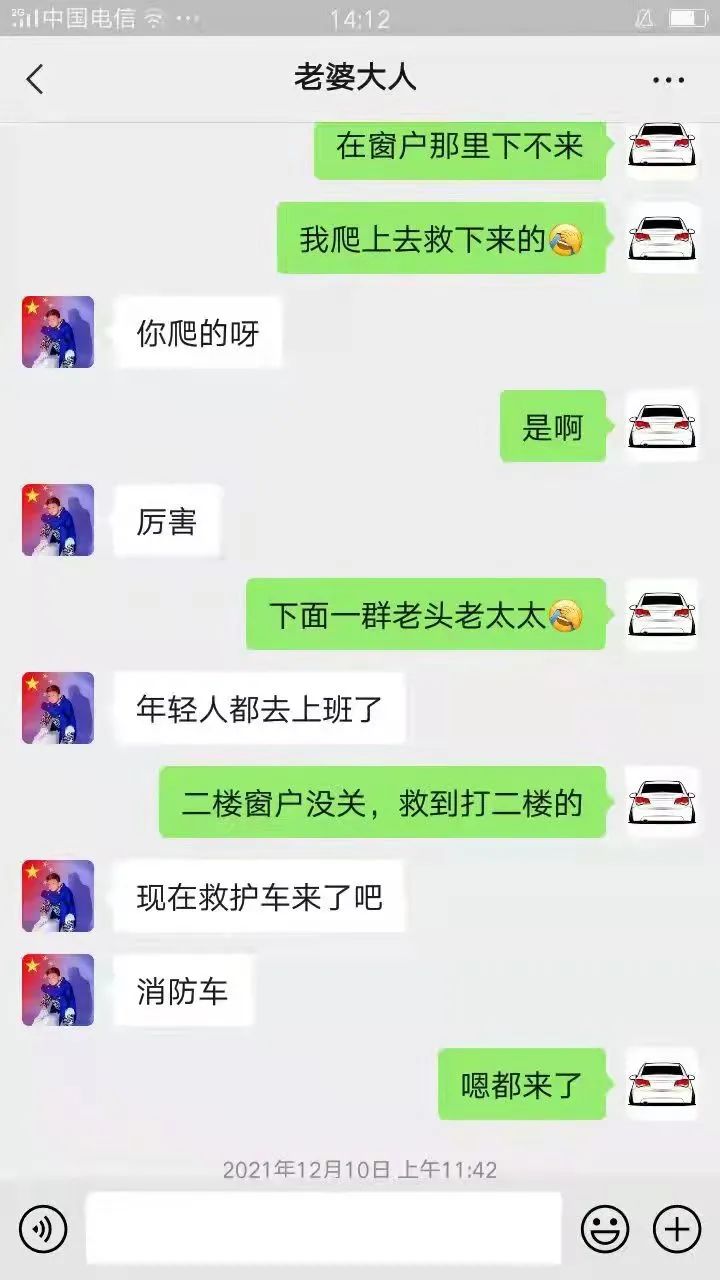Viewport: 720px width, 1280px height.
Task: Open the three-dot chat info menu
Action: (x=668, y=80)
